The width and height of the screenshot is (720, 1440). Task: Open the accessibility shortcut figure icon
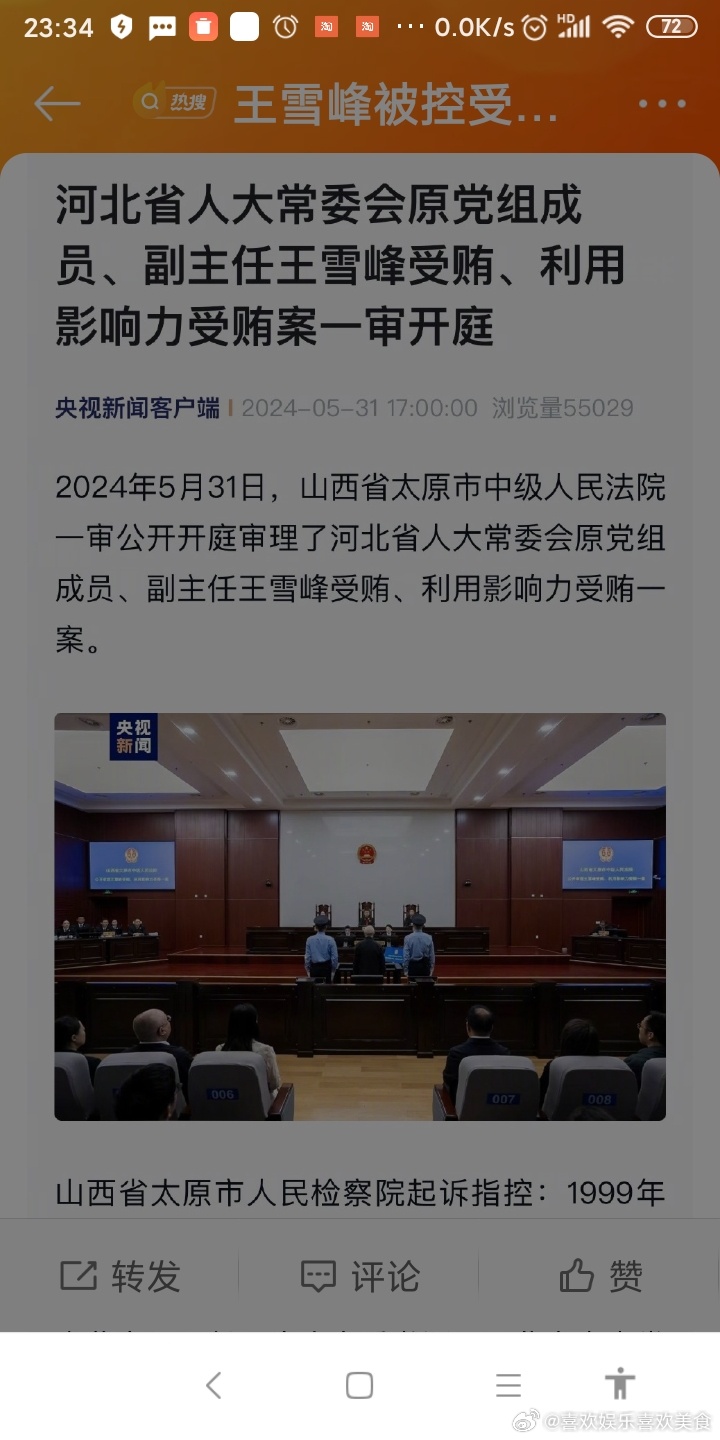click(x=620, y=1383)
